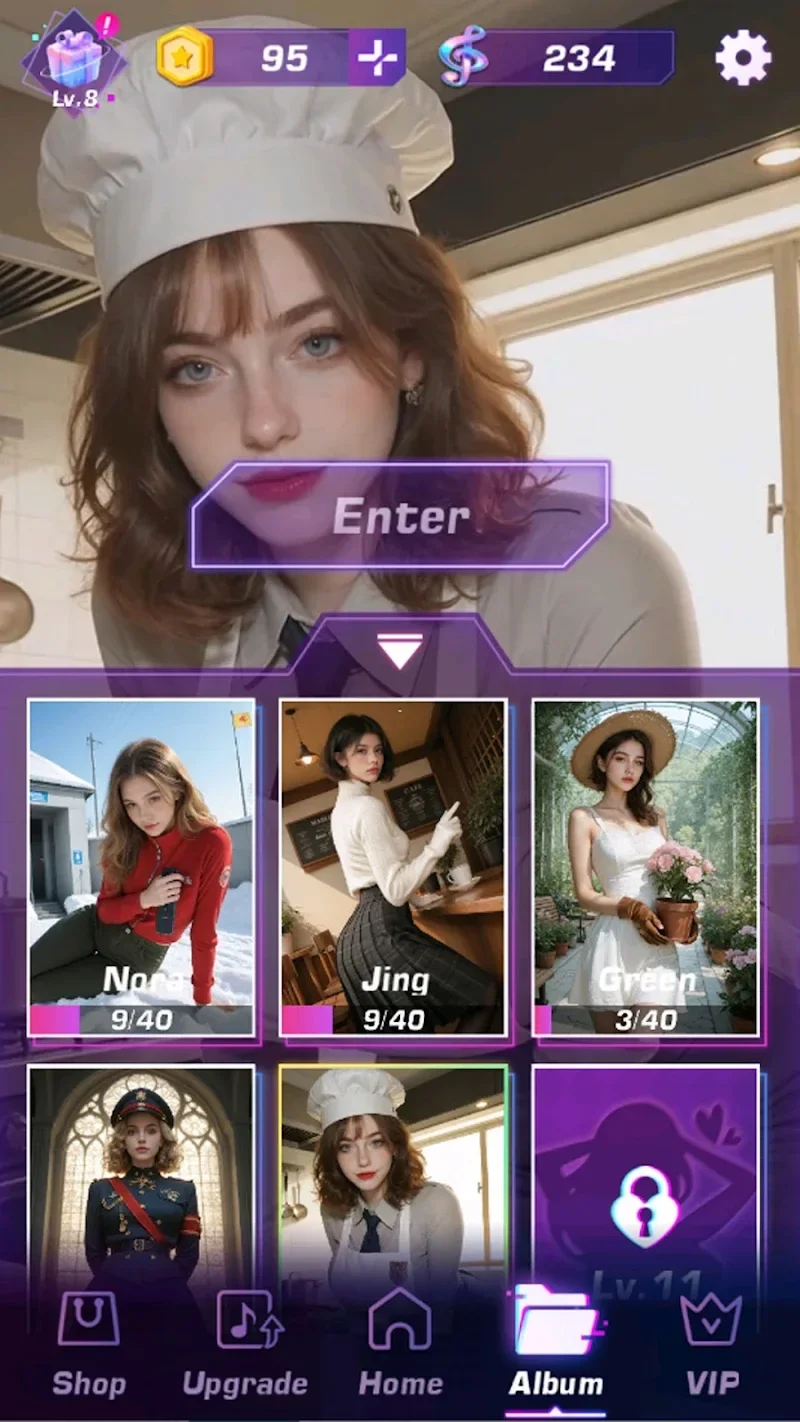Choose Green's album card
This screenshot has width=800, height=1422.
coord(646,866)
